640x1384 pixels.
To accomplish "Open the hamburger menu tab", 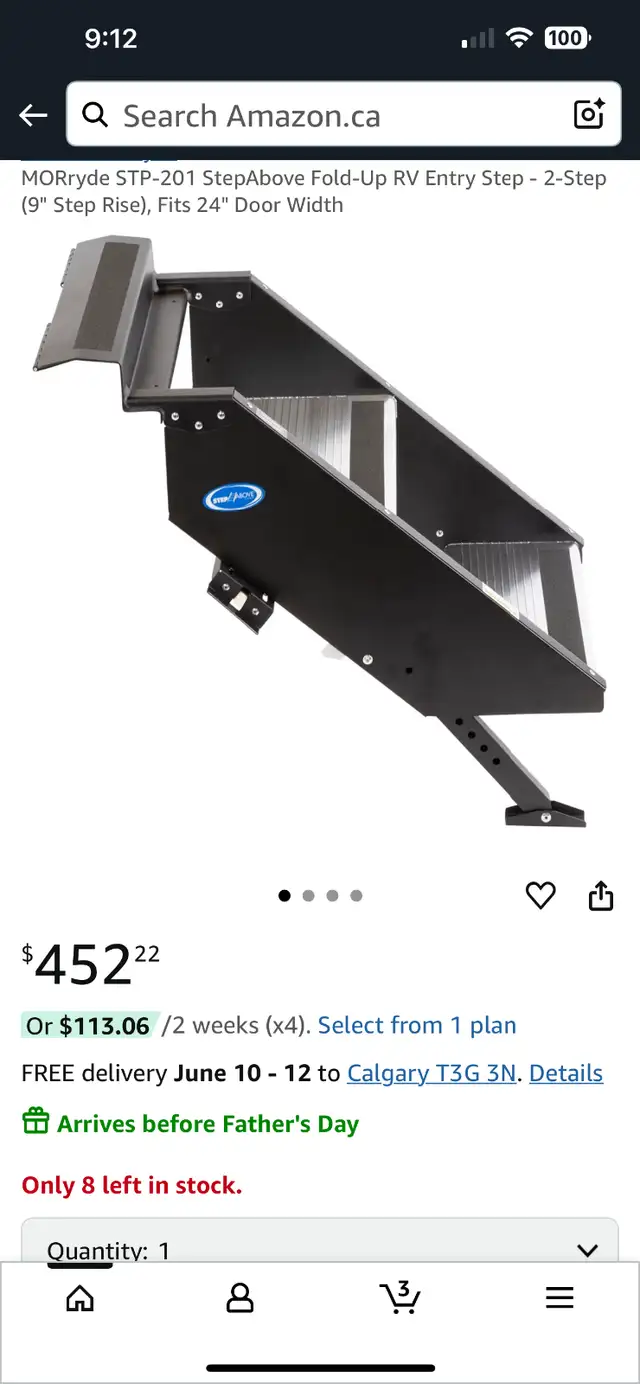I will coord(560,1299).
